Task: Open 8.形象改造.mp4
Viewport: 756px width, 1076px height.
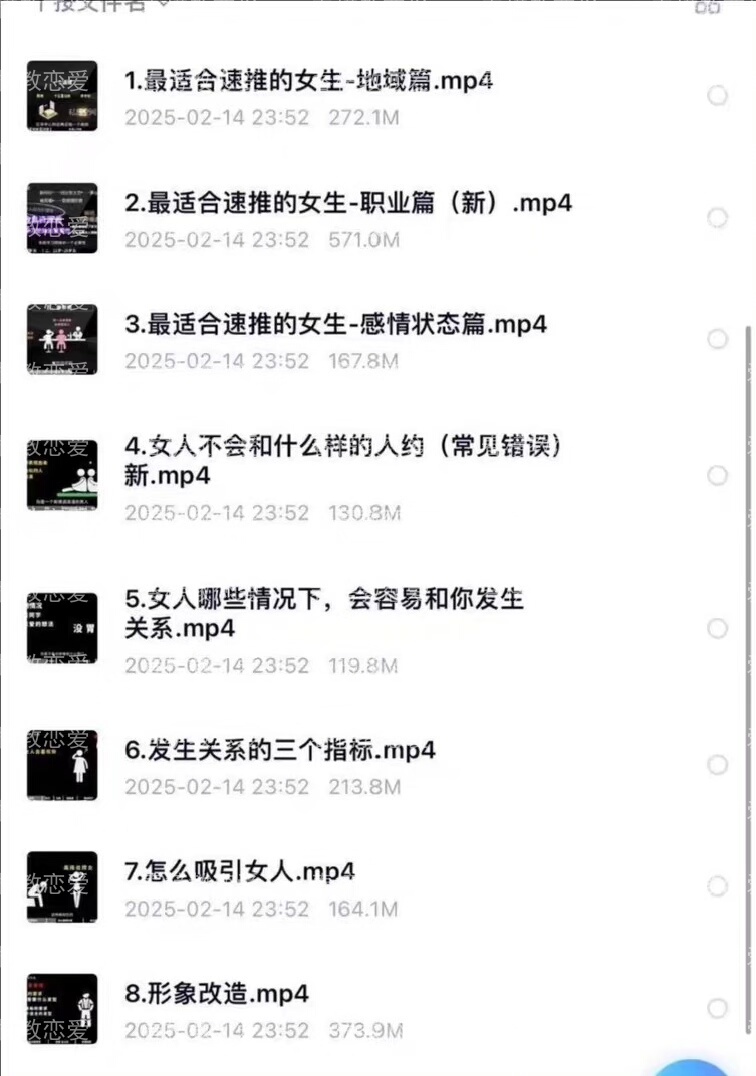Action: point(217,994)
